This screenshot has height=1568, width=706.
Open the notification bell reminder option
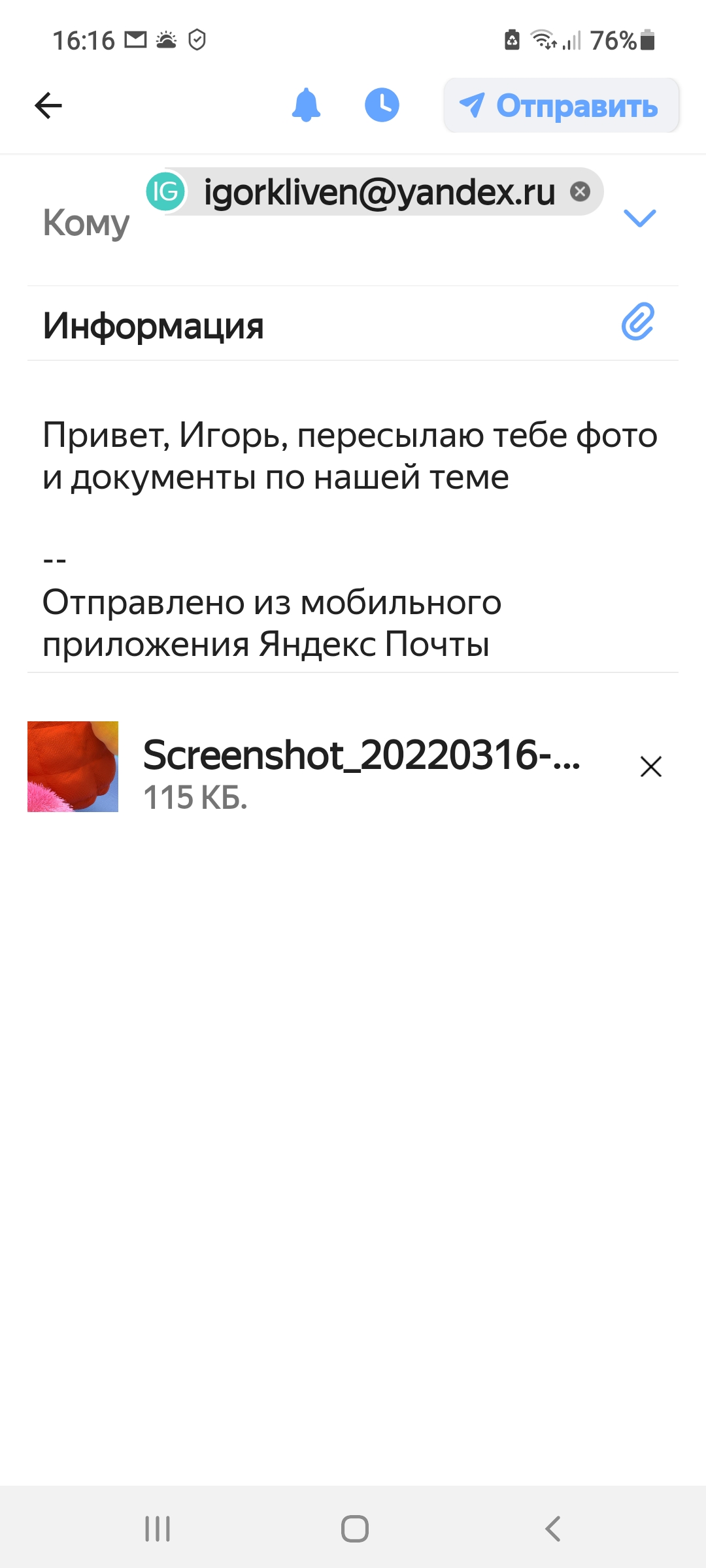(x=306, y=105)
